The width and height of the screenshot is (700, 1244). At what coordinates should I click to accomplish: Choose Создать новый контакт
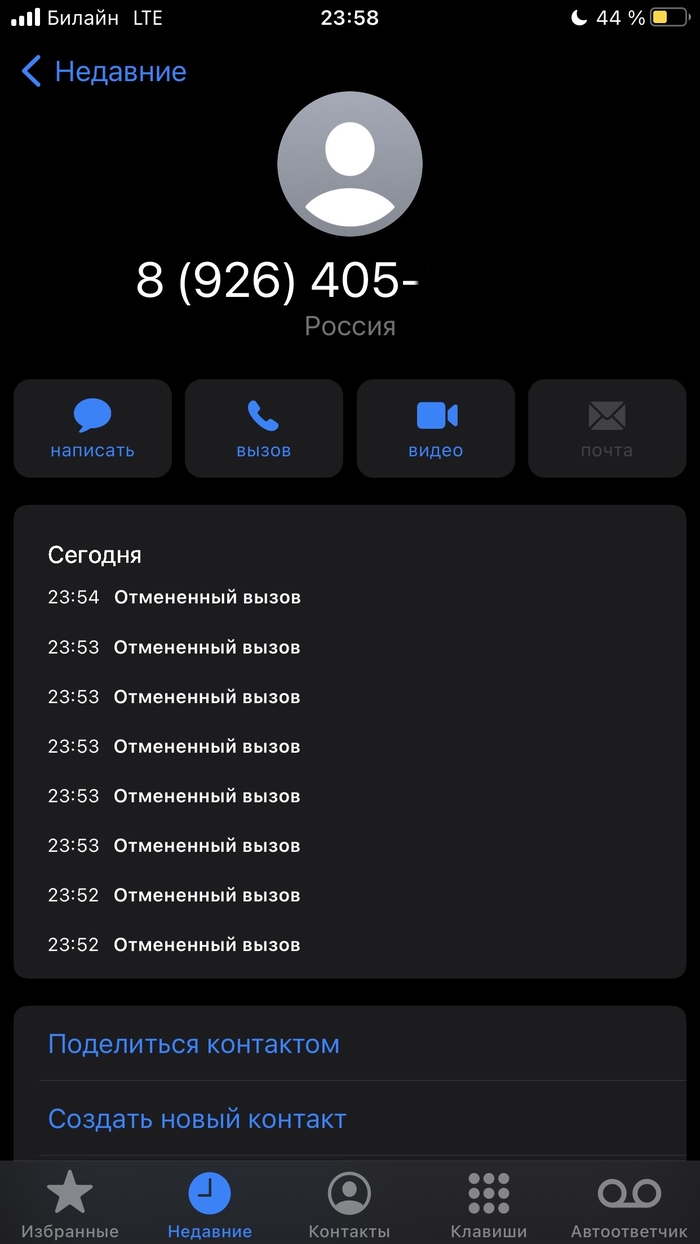pyautogui.click(x=197, y=1119)
